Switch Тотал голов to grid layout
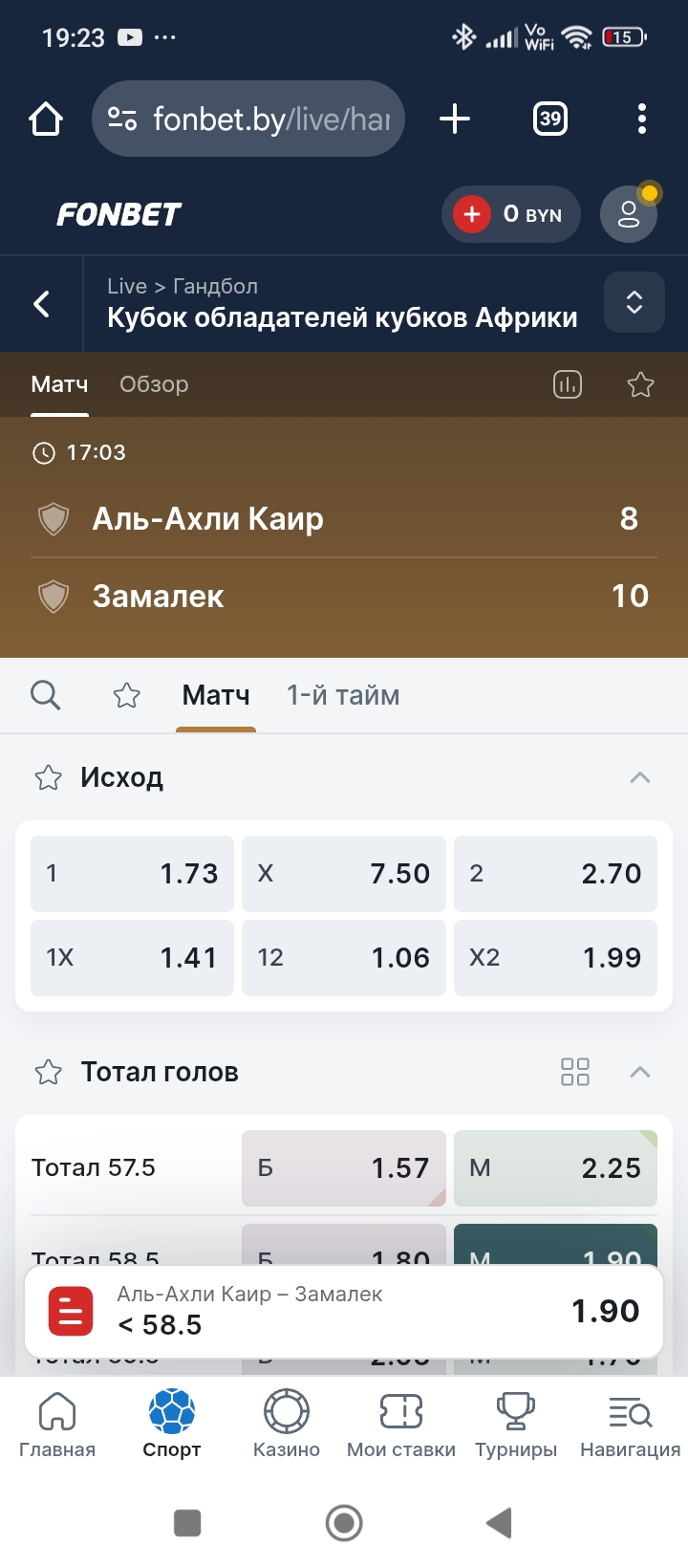 click(574, 1072)
